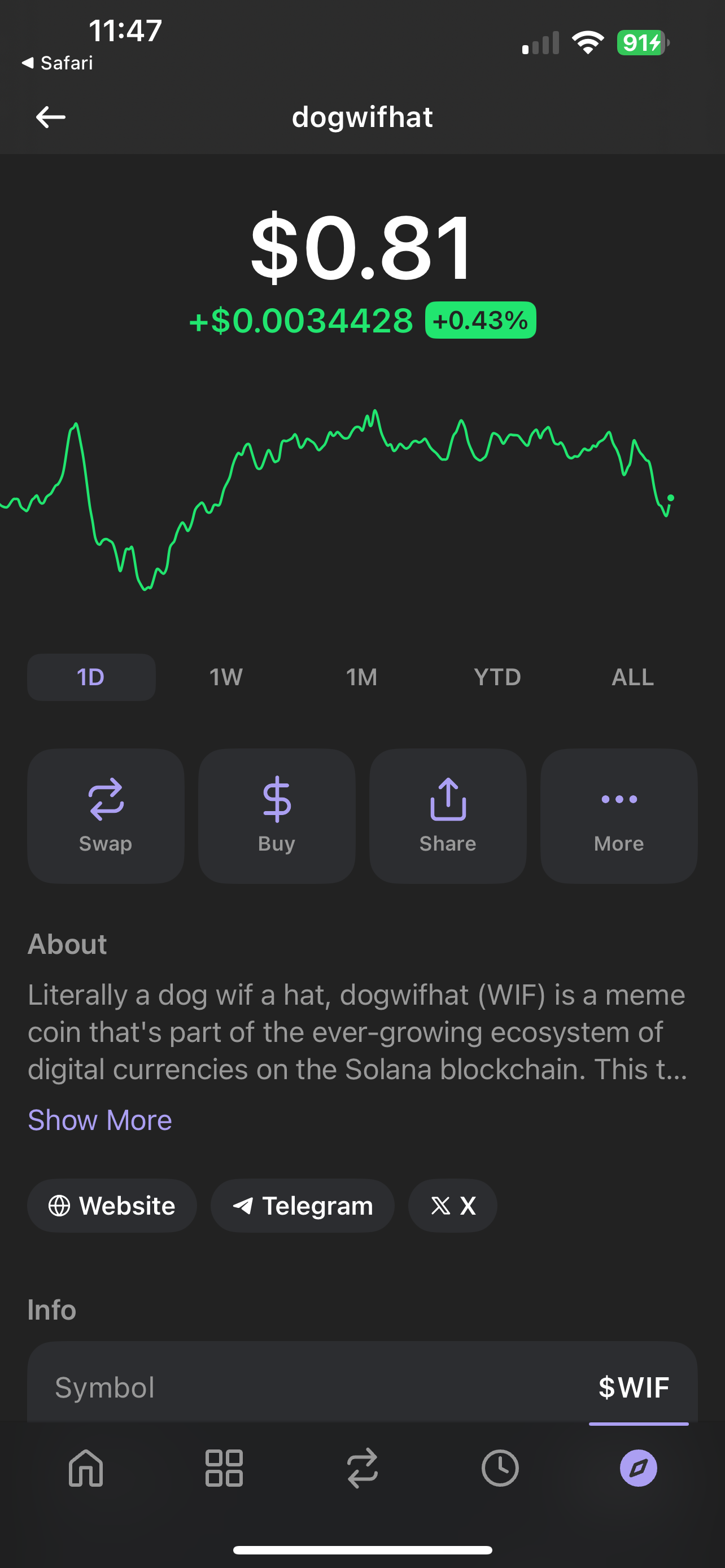The height and width of the screenshot is (1568, 725).
Task: Select the 1M chart period
Action: tap(361, 677)
